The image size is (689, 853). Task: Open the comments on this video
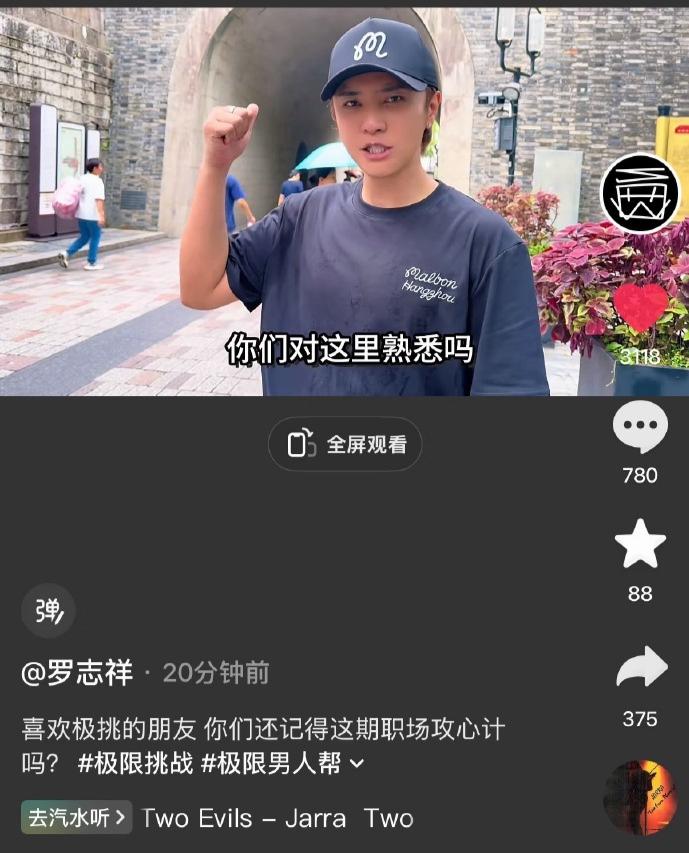(x=640, y=427)
